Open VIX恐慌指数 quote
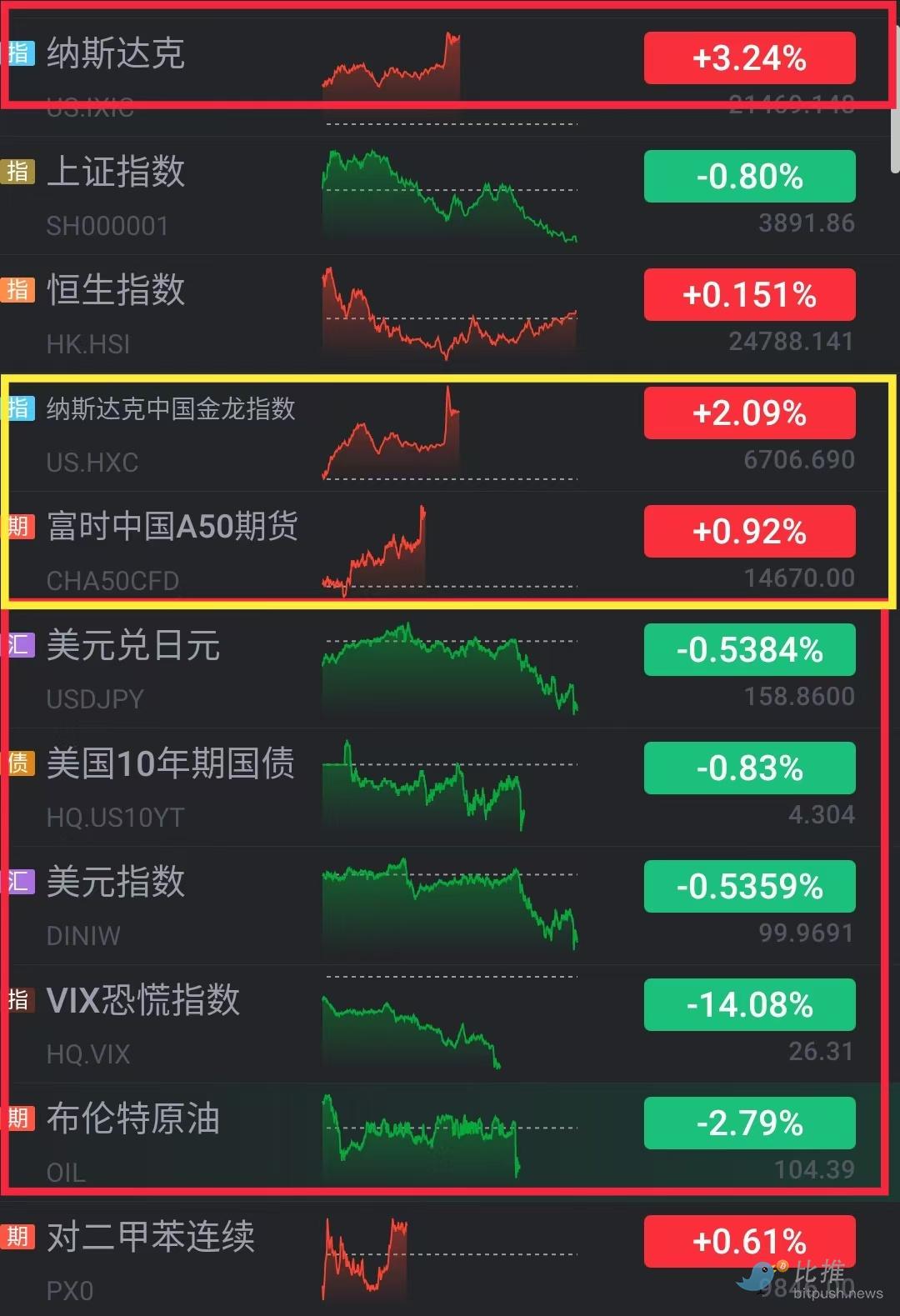Screen dimensions: 900x1316 (x=143, y=1002)
